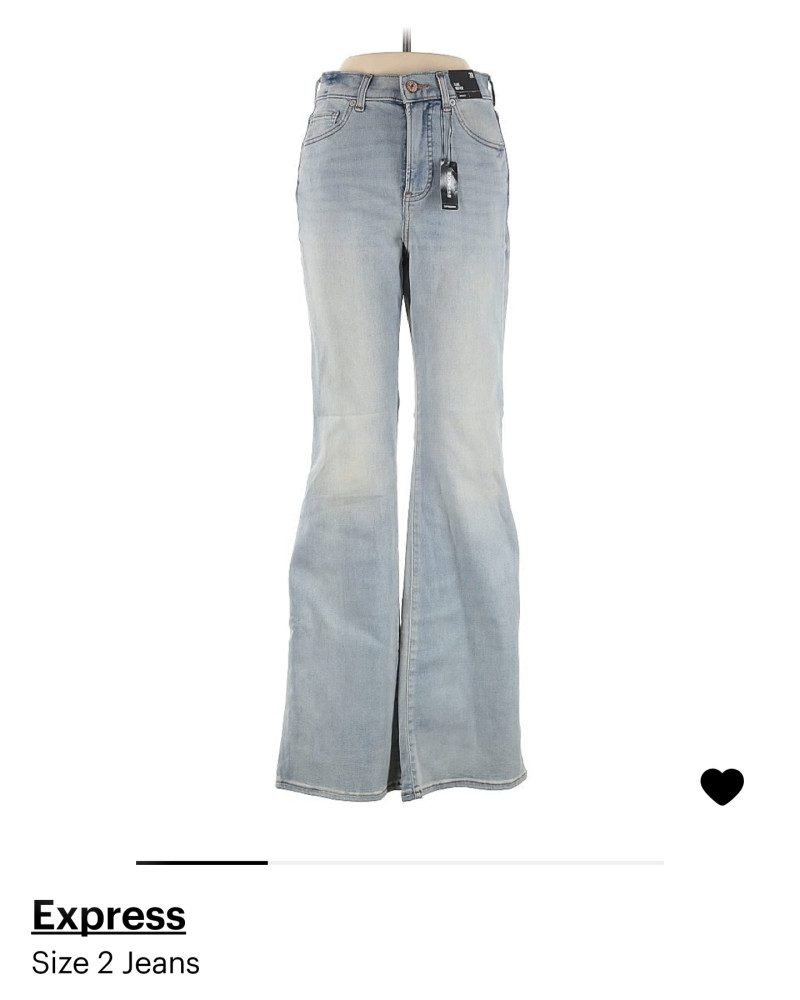Image resolution: width=800 pixels, height=1000 pixels.
Task: Tap the heart icon to favorite these jeans
Action: pyautogui.click(x=722, y=786)
